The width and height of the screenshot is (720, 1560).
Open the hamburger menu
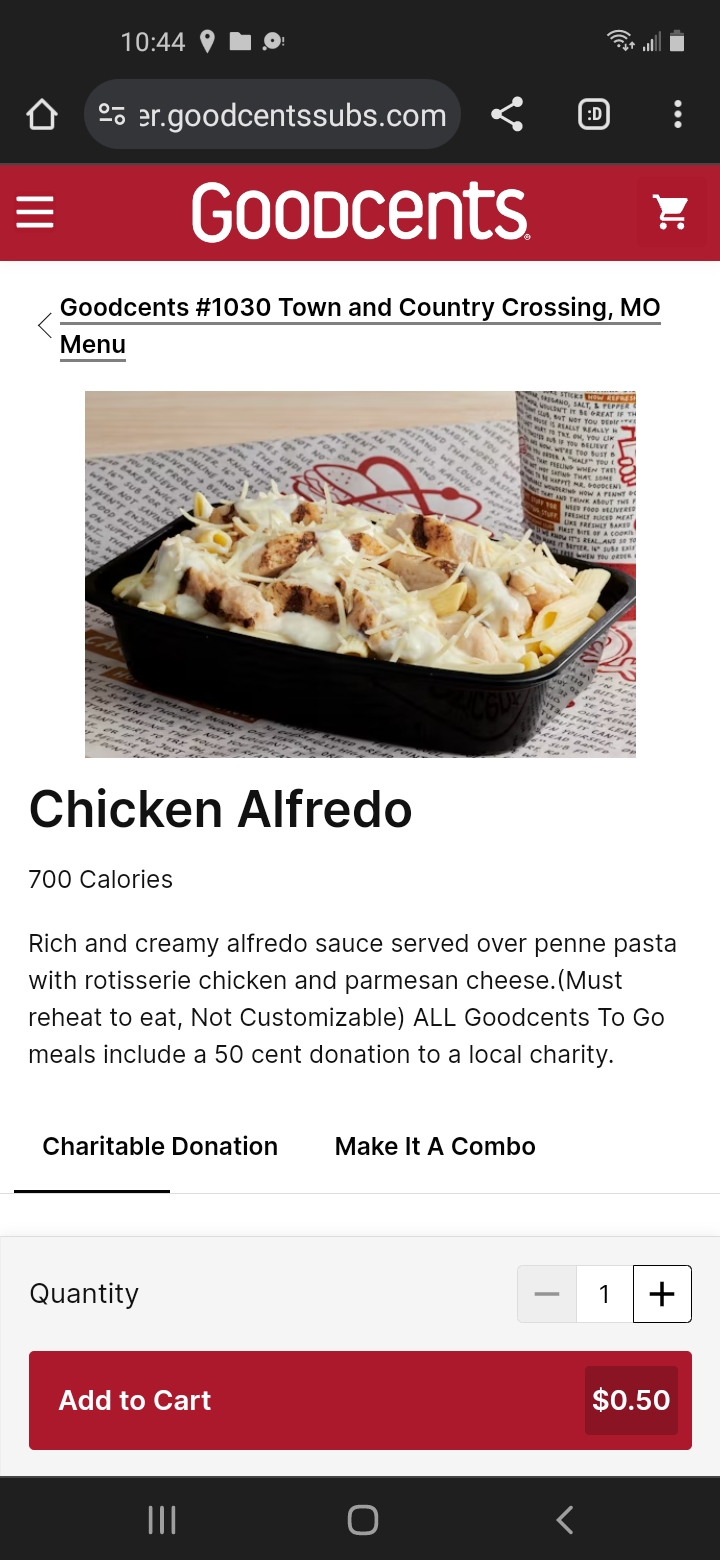[35, 212]
